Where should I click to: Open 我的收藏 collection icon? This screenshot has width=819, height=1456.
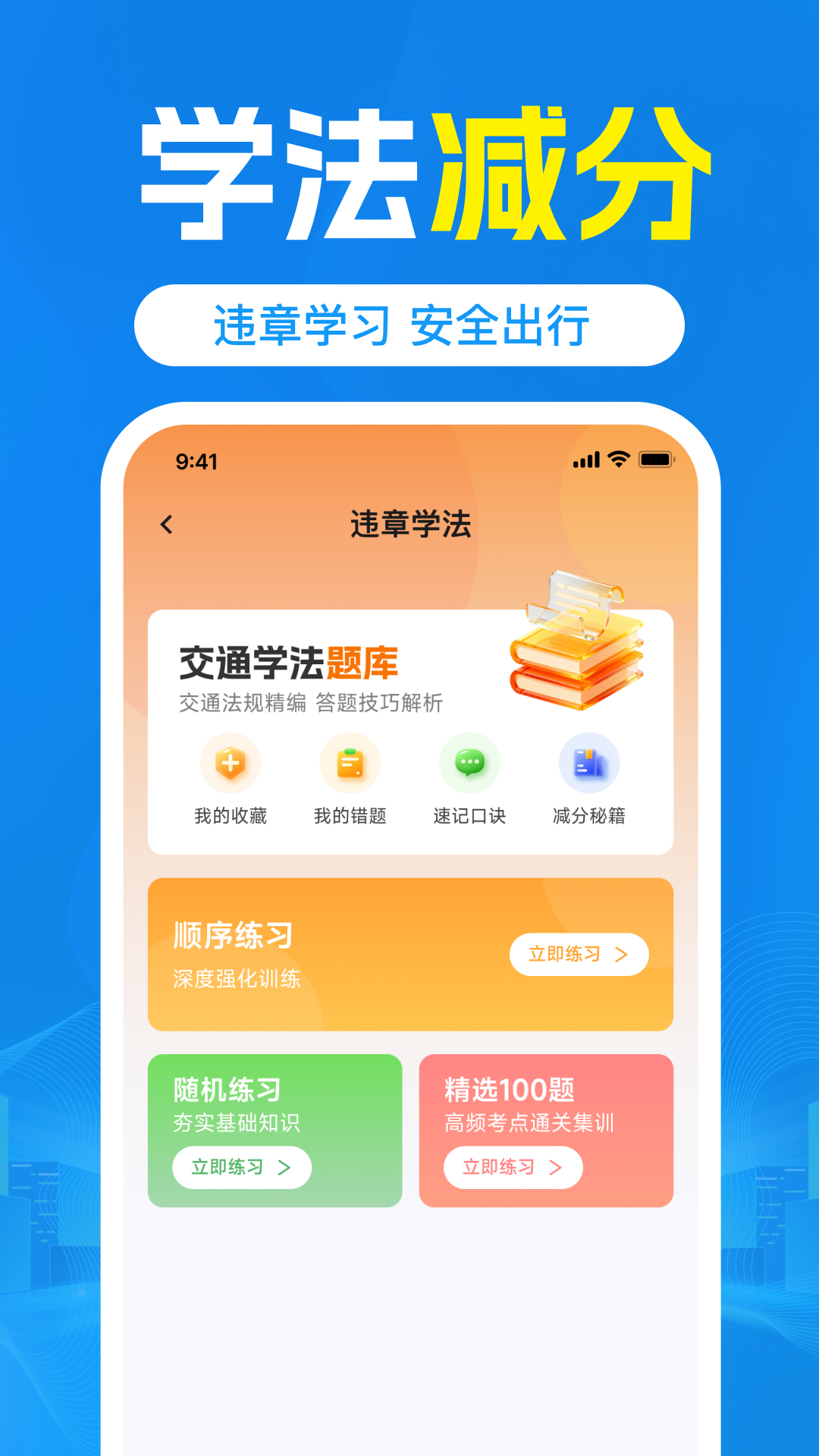pos(231,764)
